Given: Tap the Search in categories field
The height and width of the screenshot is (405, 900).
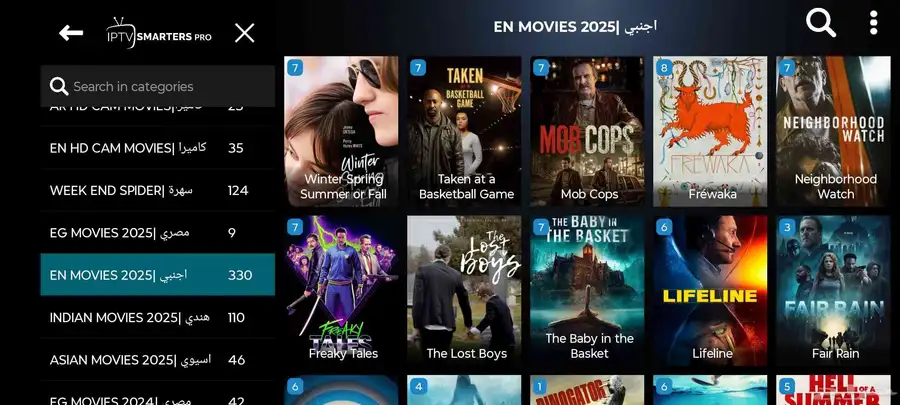Looking at the screenshot, I should [x=158, y=87].
